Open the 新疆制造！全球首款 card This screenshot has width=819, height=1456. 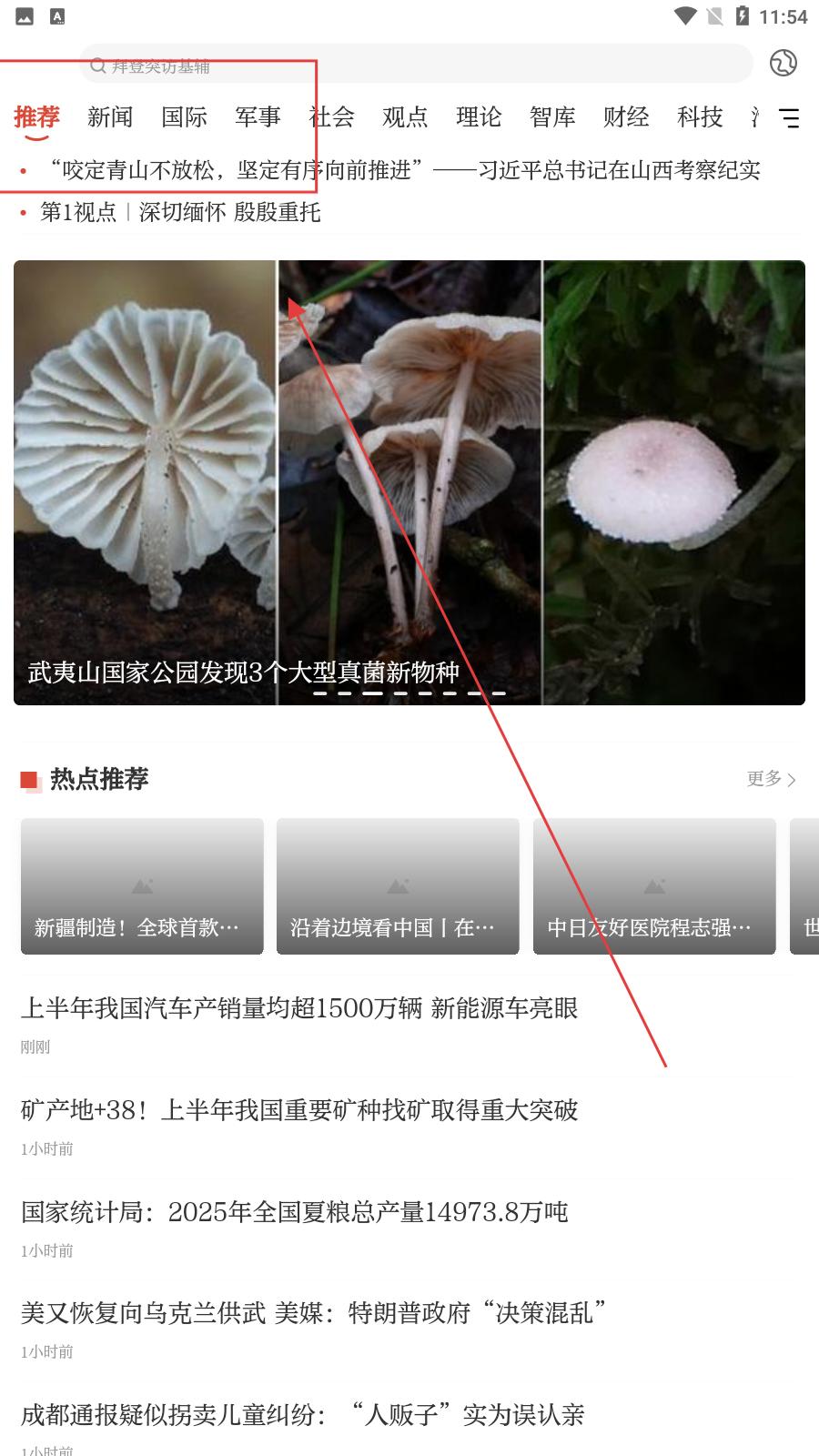(x=142, y=886)
